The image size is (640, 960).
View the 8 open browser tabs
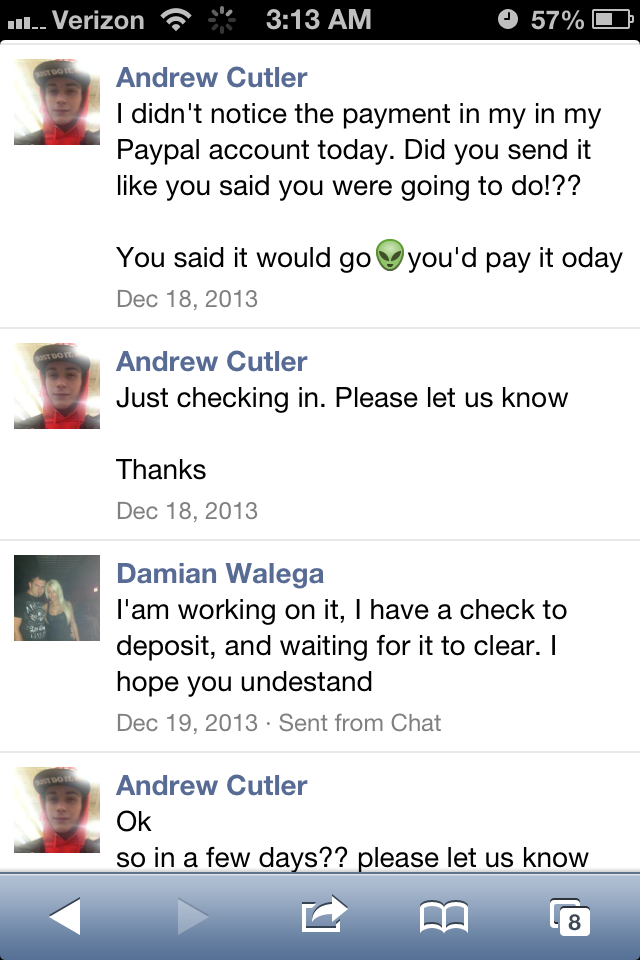click(570, 917)
